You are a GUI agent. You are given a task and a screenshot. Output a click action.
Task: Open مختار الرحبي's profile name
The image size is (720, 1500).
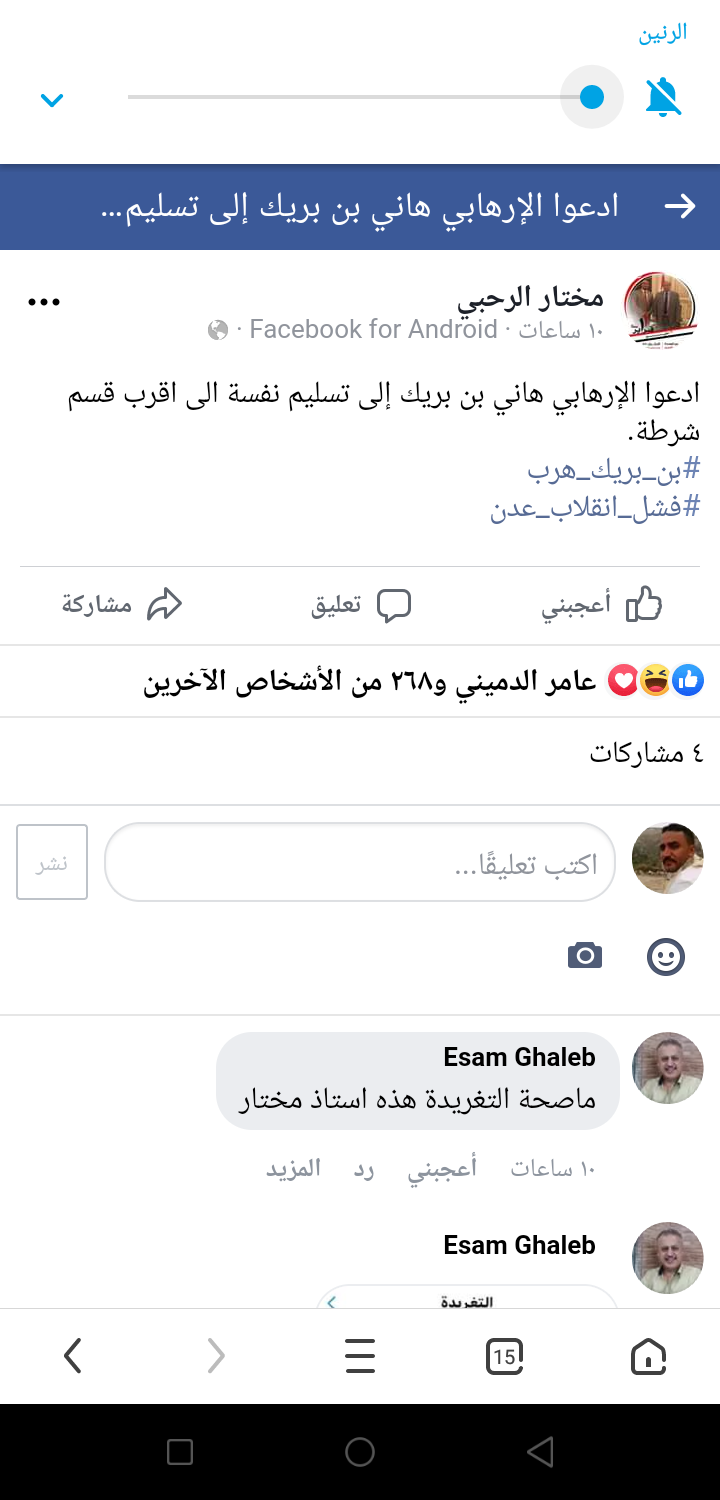tap(530, 297)
